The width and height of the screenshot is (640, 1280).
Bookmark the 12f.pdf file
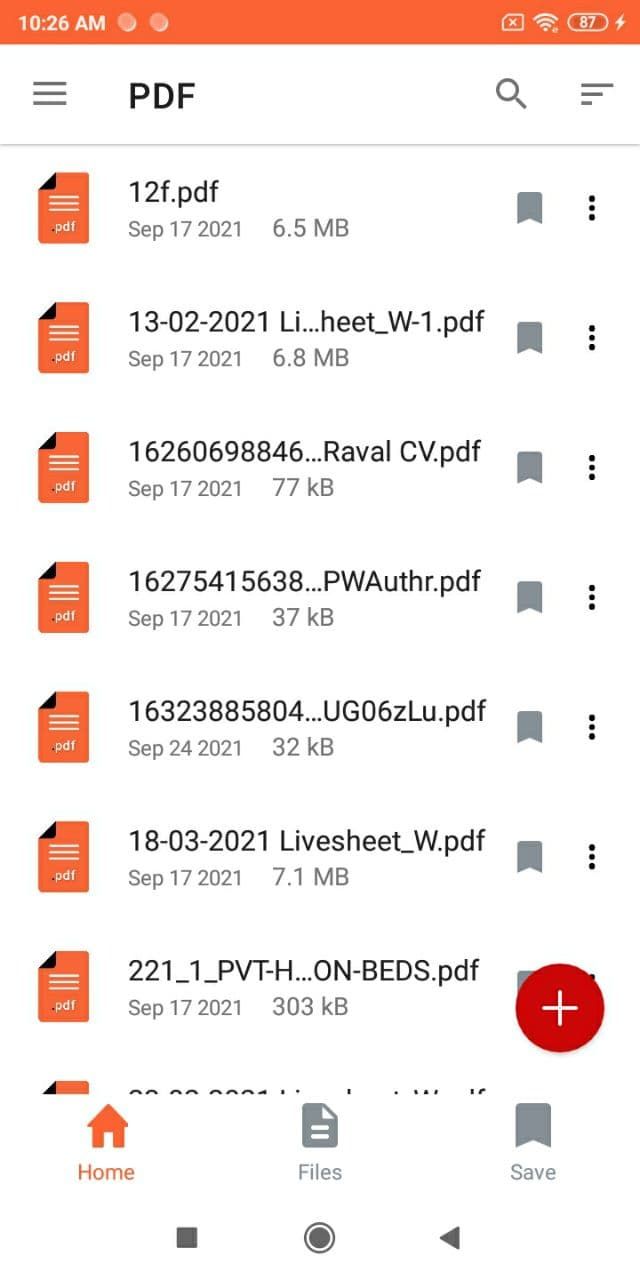(x=529, y=208)
